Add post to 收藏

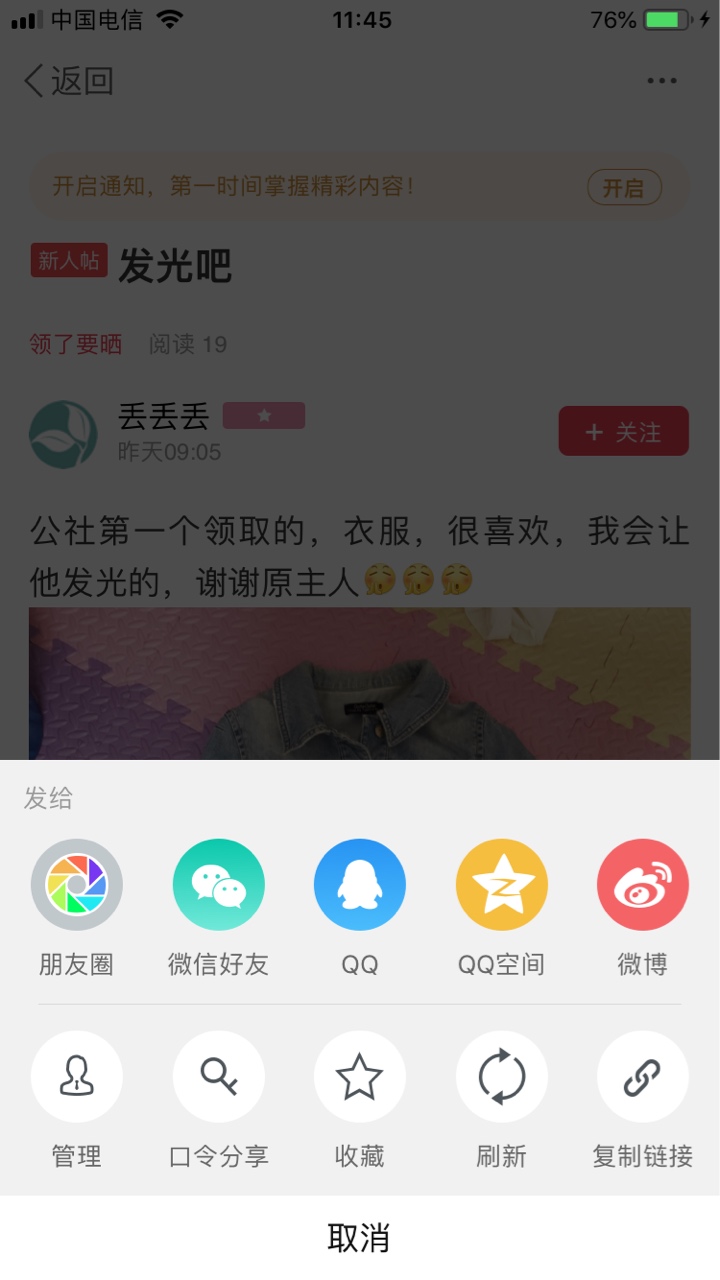[x=359, y=1077]
